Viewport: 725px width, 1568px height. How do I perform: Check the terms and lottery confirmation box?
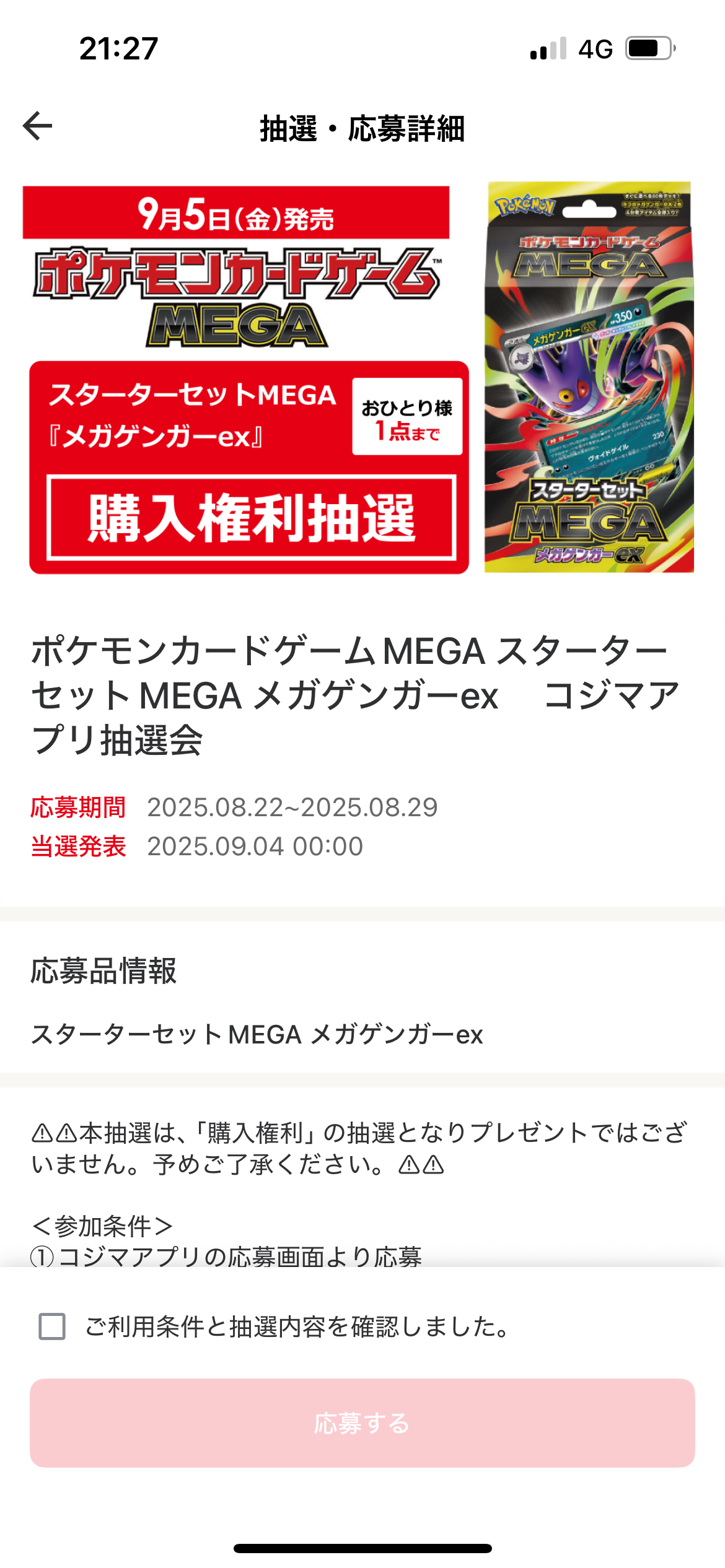(52, 1326)
